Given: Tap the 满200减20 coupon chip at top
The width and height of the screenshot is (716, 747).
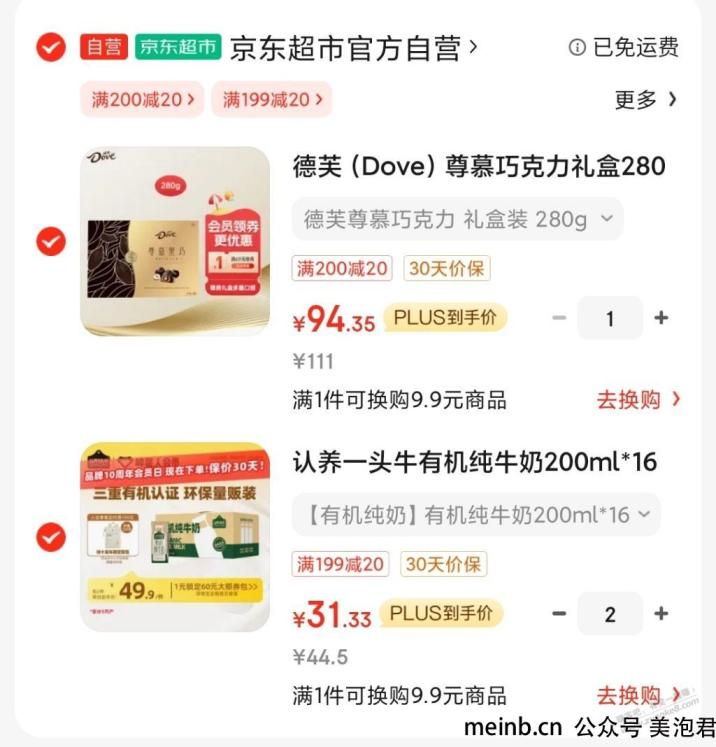Looking at the screenshot, I should click(142, 99).
